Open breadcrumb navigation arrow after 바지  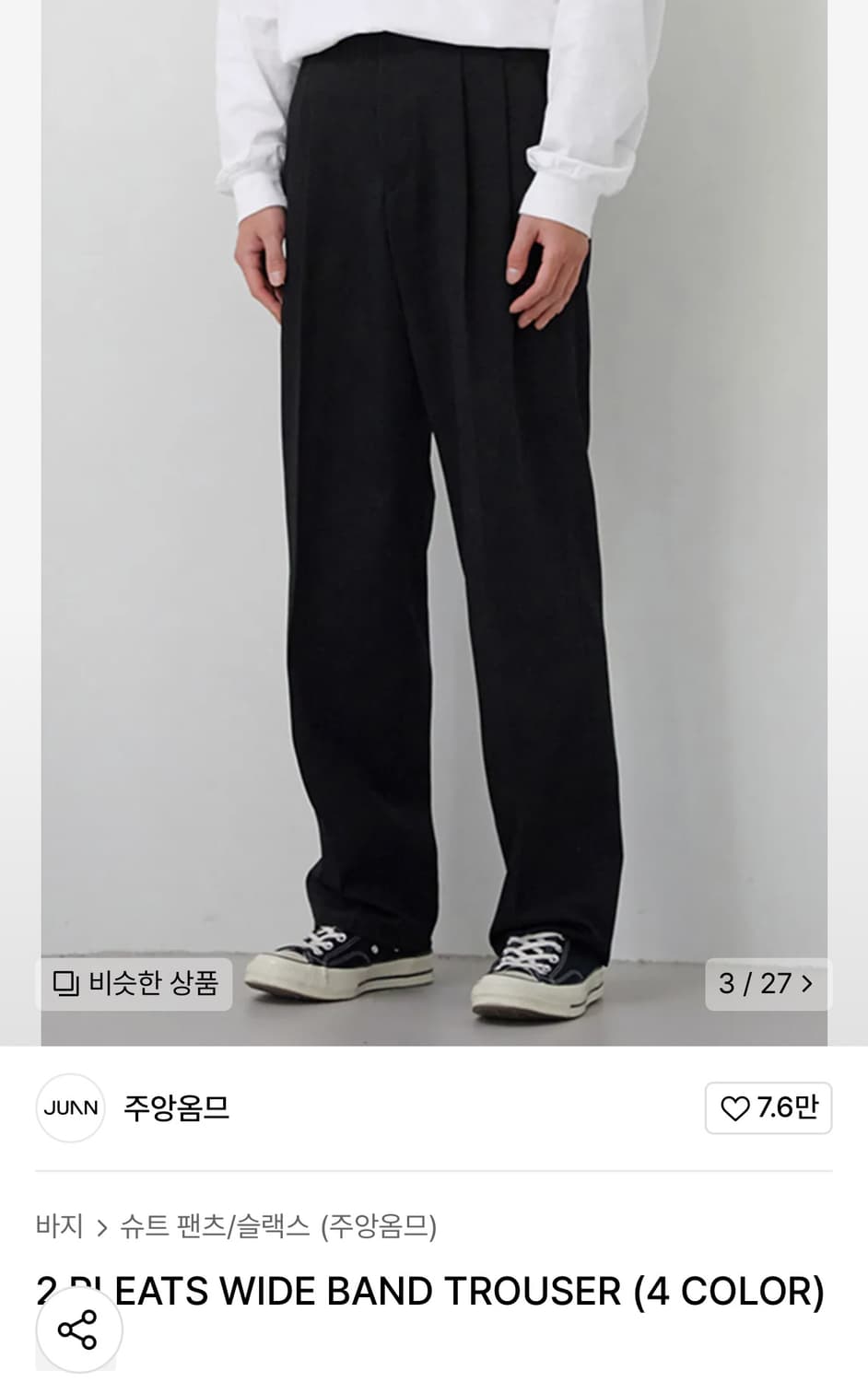coord(101,1225)
